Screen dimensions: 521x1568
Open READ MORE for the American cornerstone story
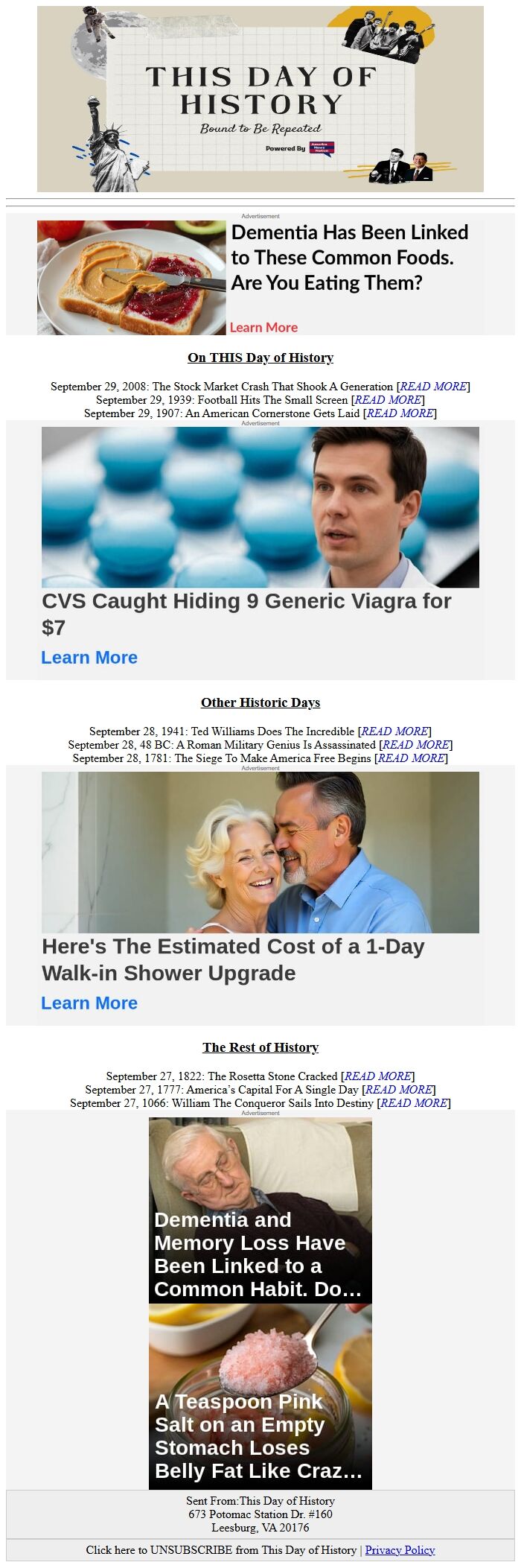click(x=400, y=413)
